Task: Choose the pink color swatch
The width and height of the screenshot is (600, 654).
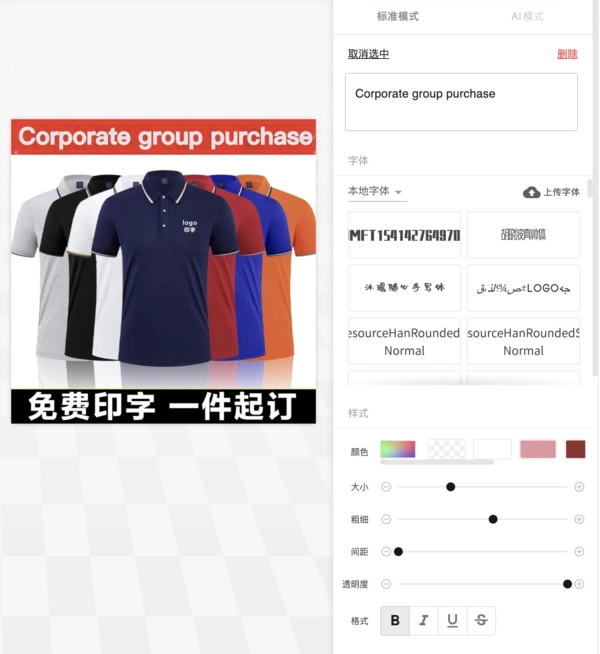Action: (538, 450)
